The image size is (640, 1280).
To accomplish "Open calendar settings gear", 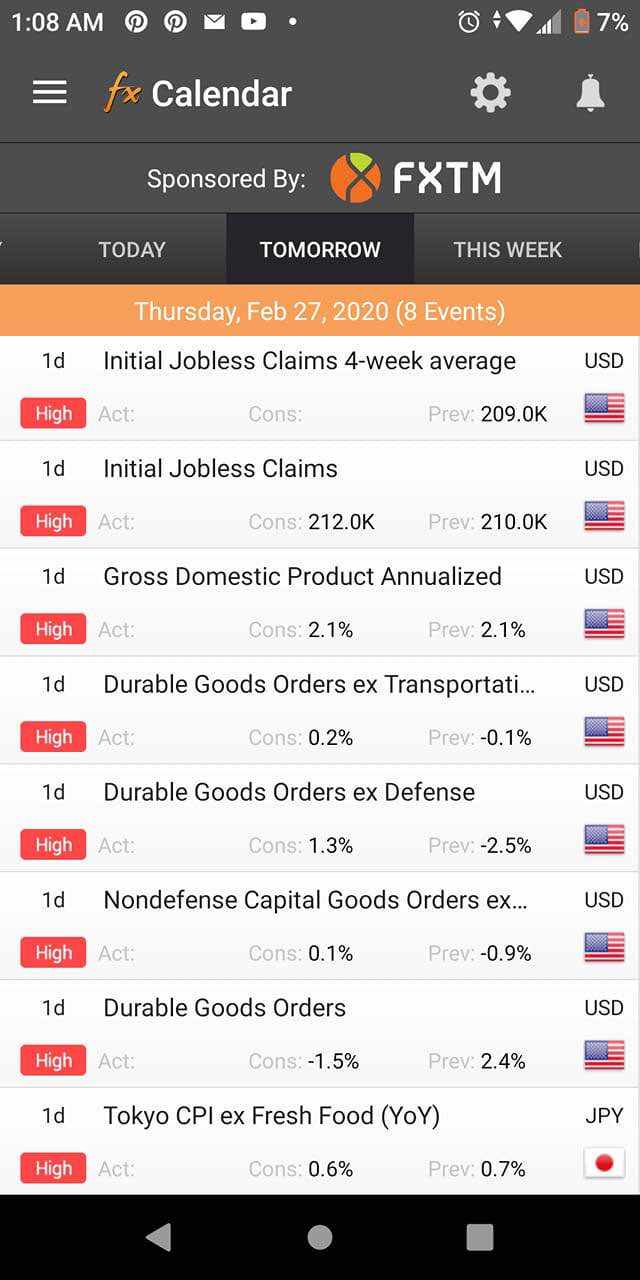I will [x=490, y=93].
